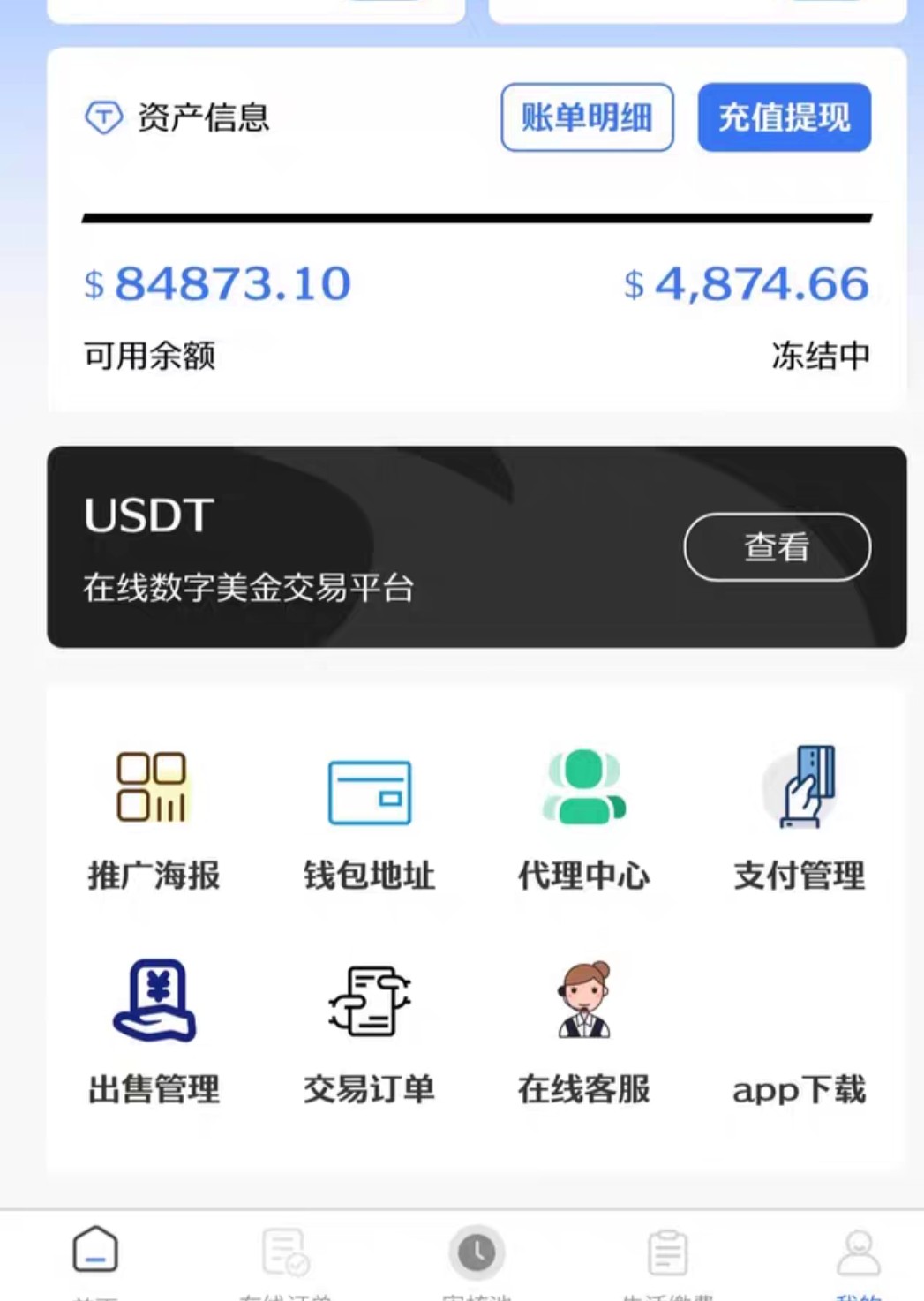Switch to the clipboard tab in bottom bar

pyautogui.click(x=667, y=1253)
